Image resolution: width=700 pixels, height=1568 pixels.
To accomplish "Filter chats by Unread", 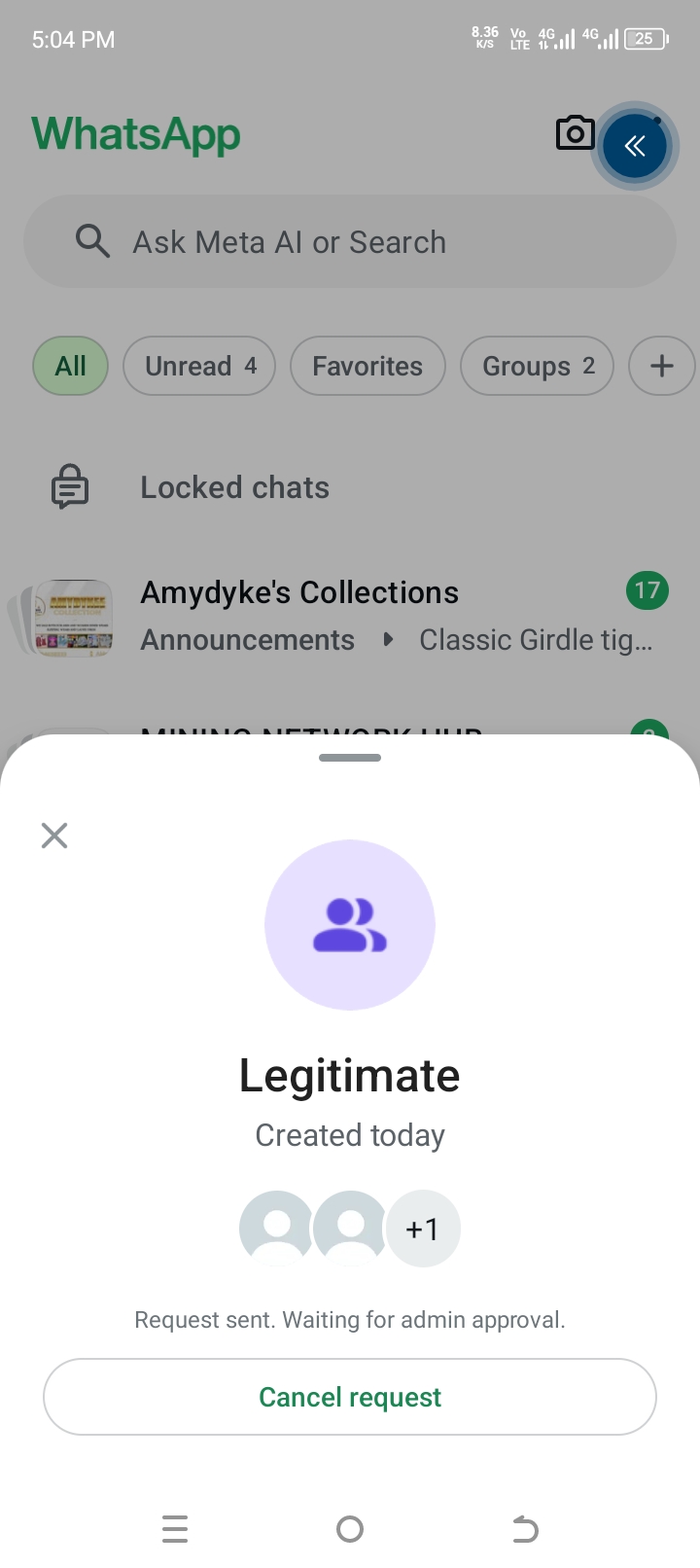I will pos(199,366).
